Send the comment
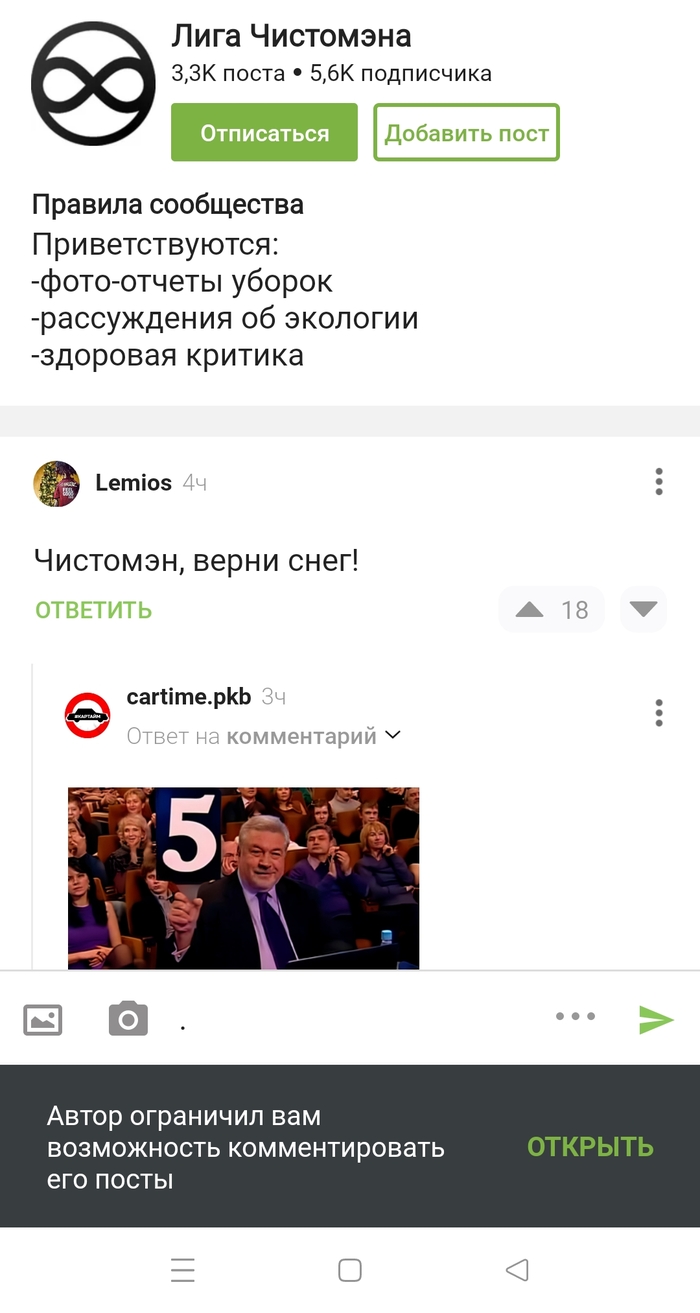700x1313 pixels. click(x=656, y=1019)
